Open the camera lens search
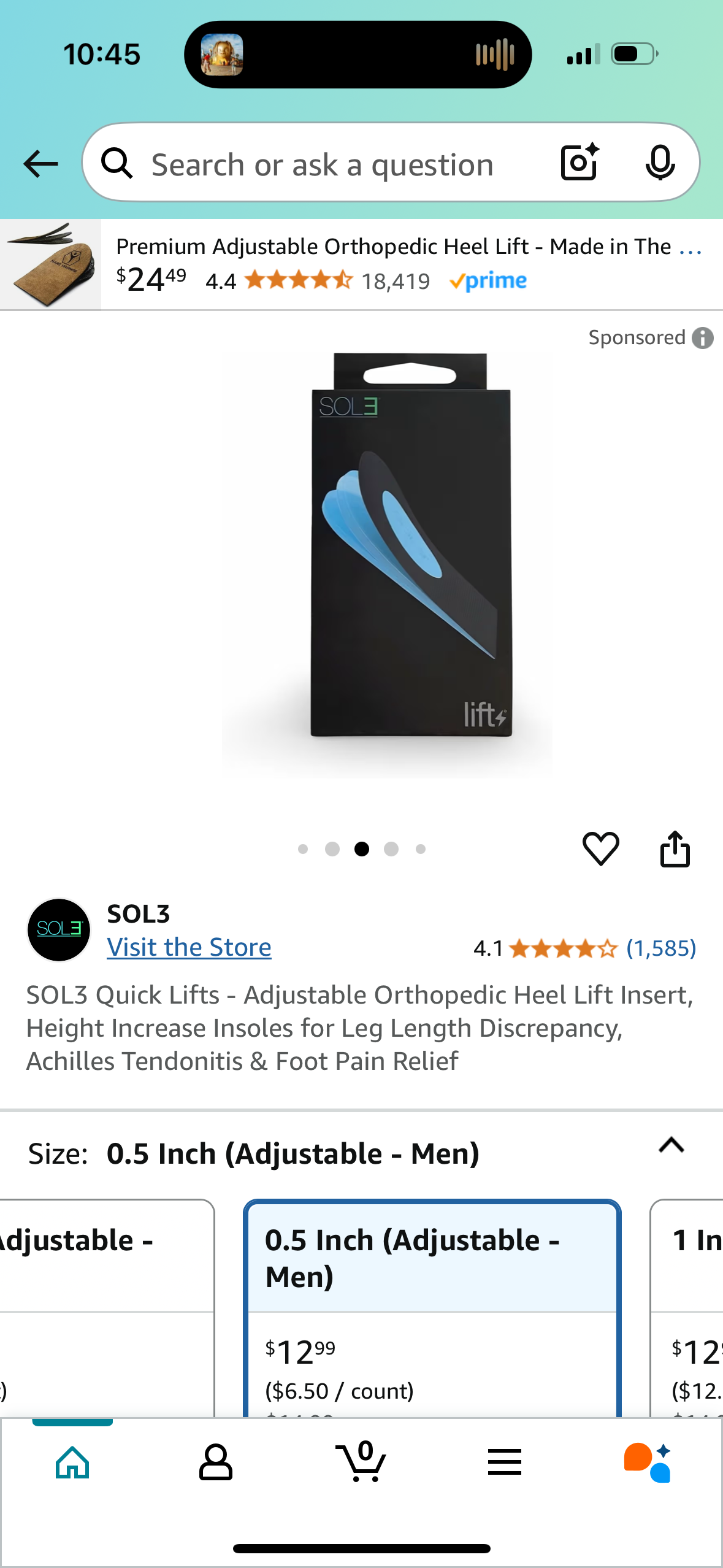723x1568 pixels. [x=579, y=163]
